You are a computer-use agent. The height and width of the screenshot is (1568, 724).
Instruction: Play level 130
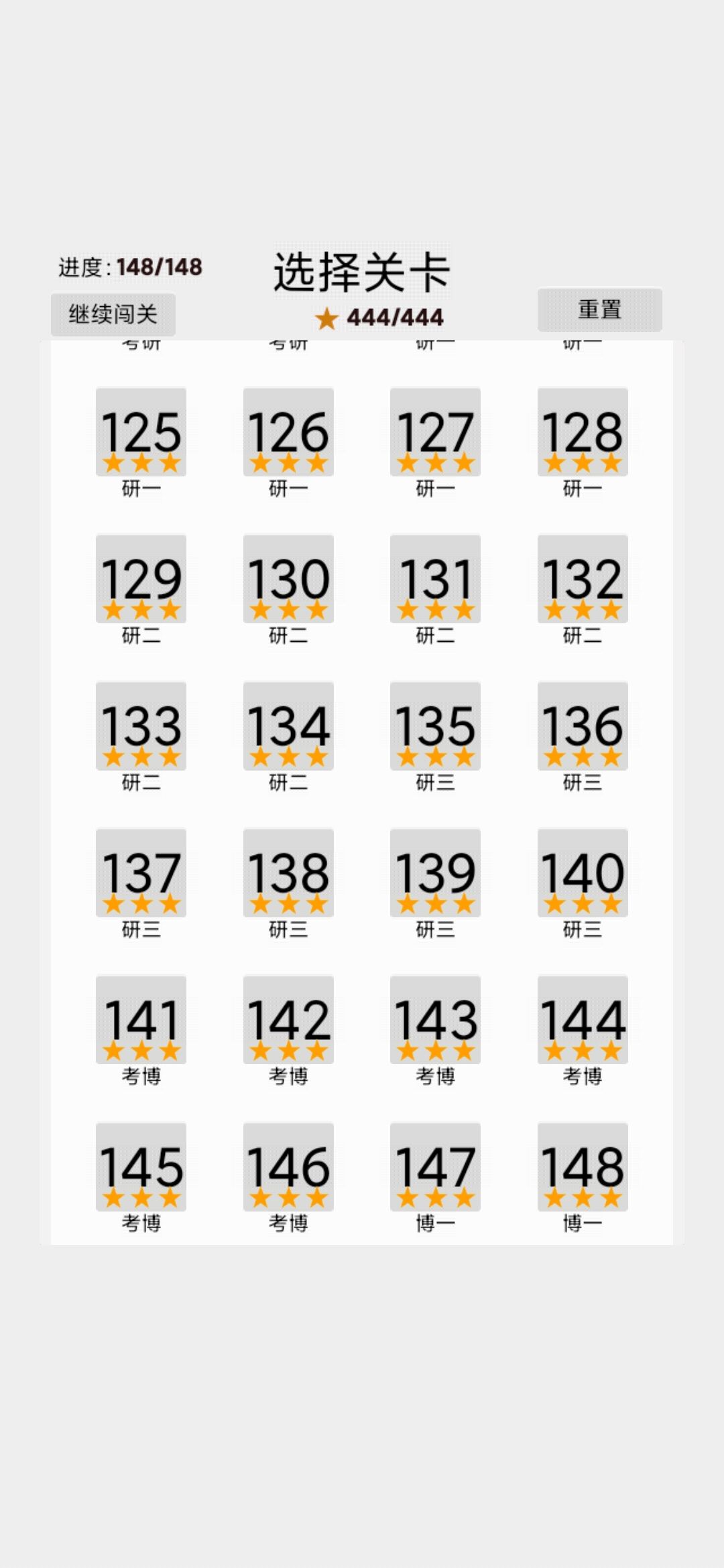point(288,579)
